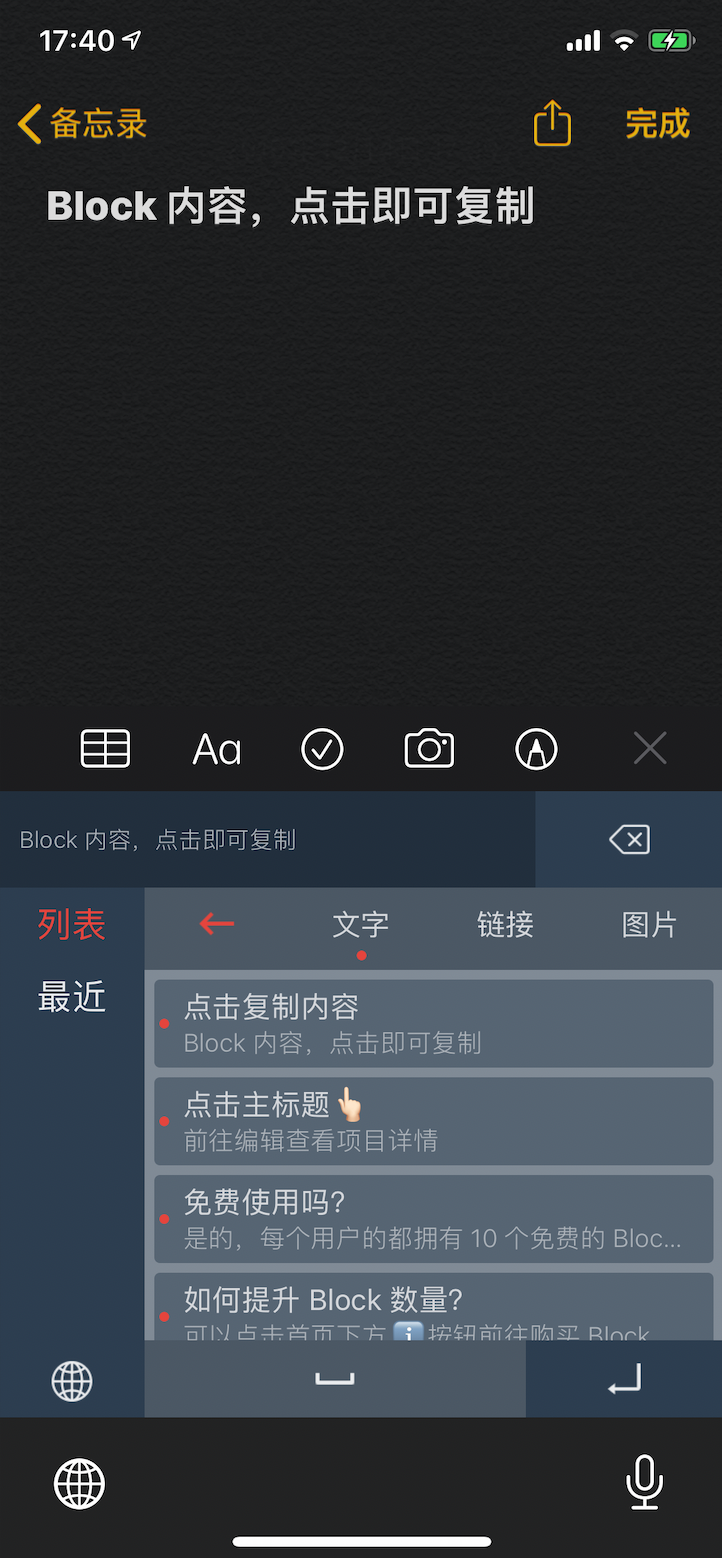Open the markup drawing tool
722x1558 pixels.
pos(536,749)
